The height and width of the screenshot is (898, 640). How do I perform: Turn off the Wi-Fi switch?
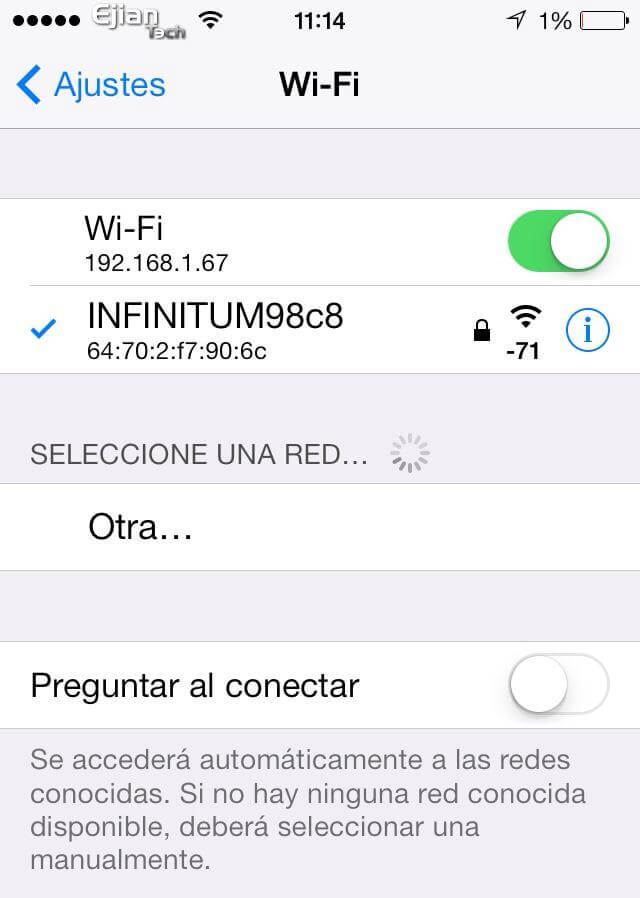(558, 241)
